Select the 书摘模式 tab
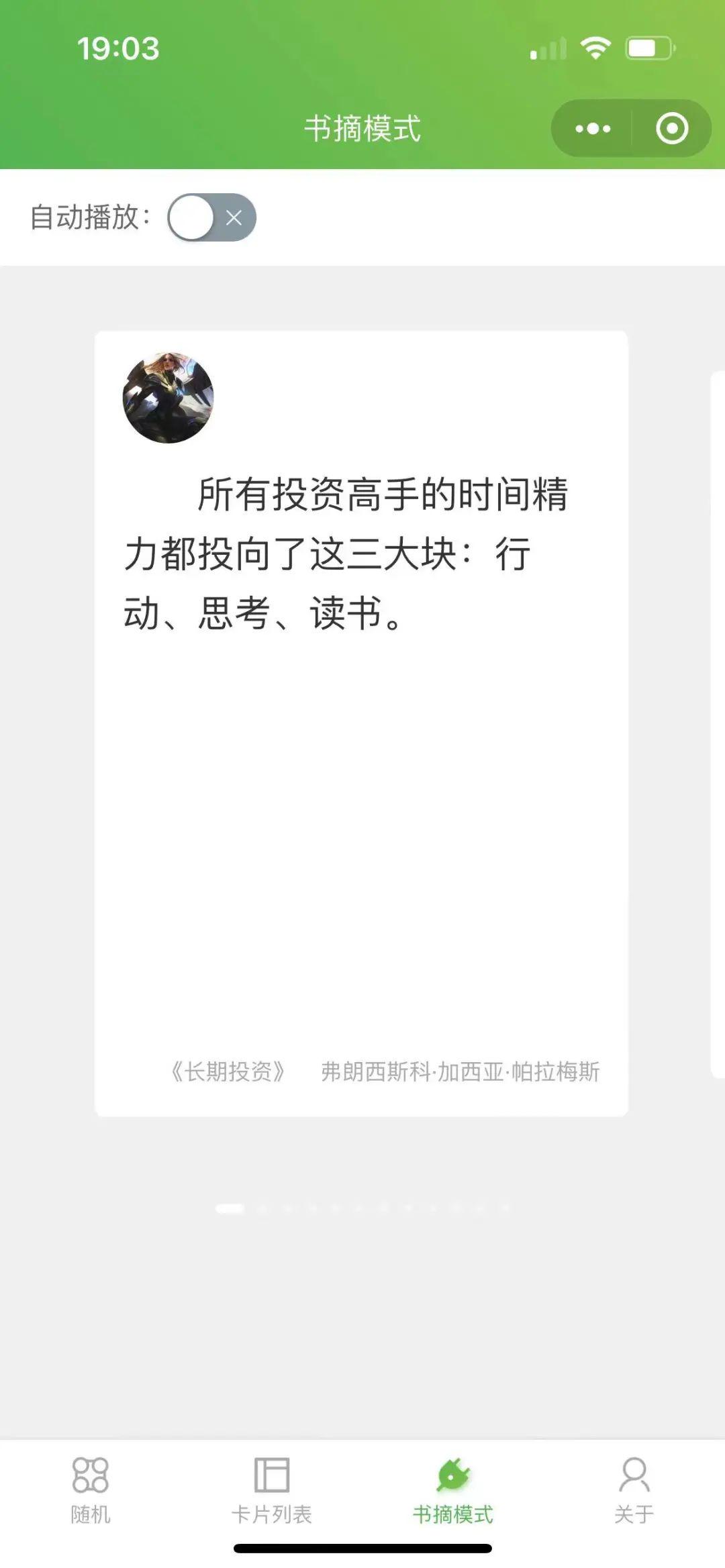The height and width of the screenshot is (1568, 725). pos(453,1489)
